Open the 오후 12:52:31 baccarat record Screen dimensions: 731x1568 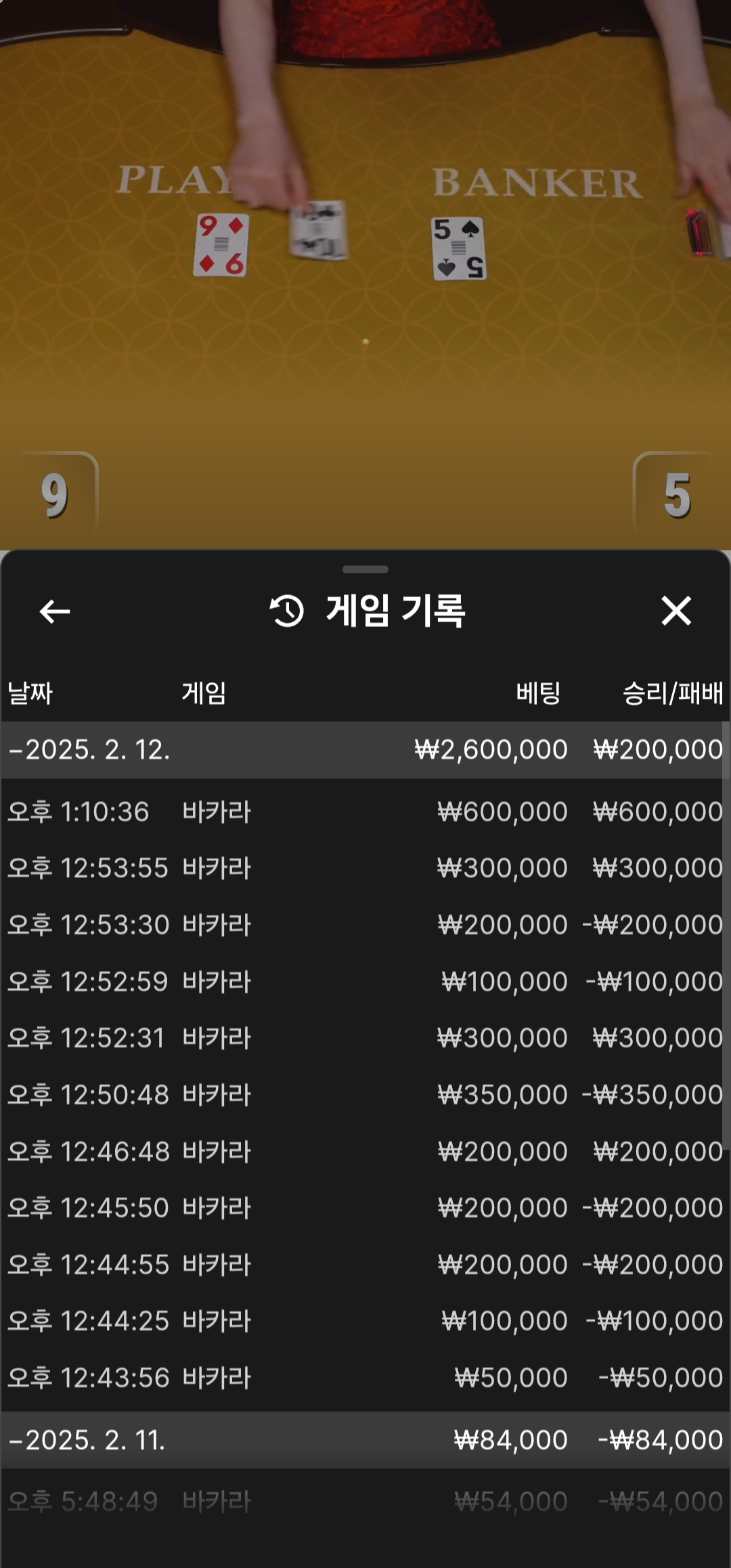coord(365,1038)
